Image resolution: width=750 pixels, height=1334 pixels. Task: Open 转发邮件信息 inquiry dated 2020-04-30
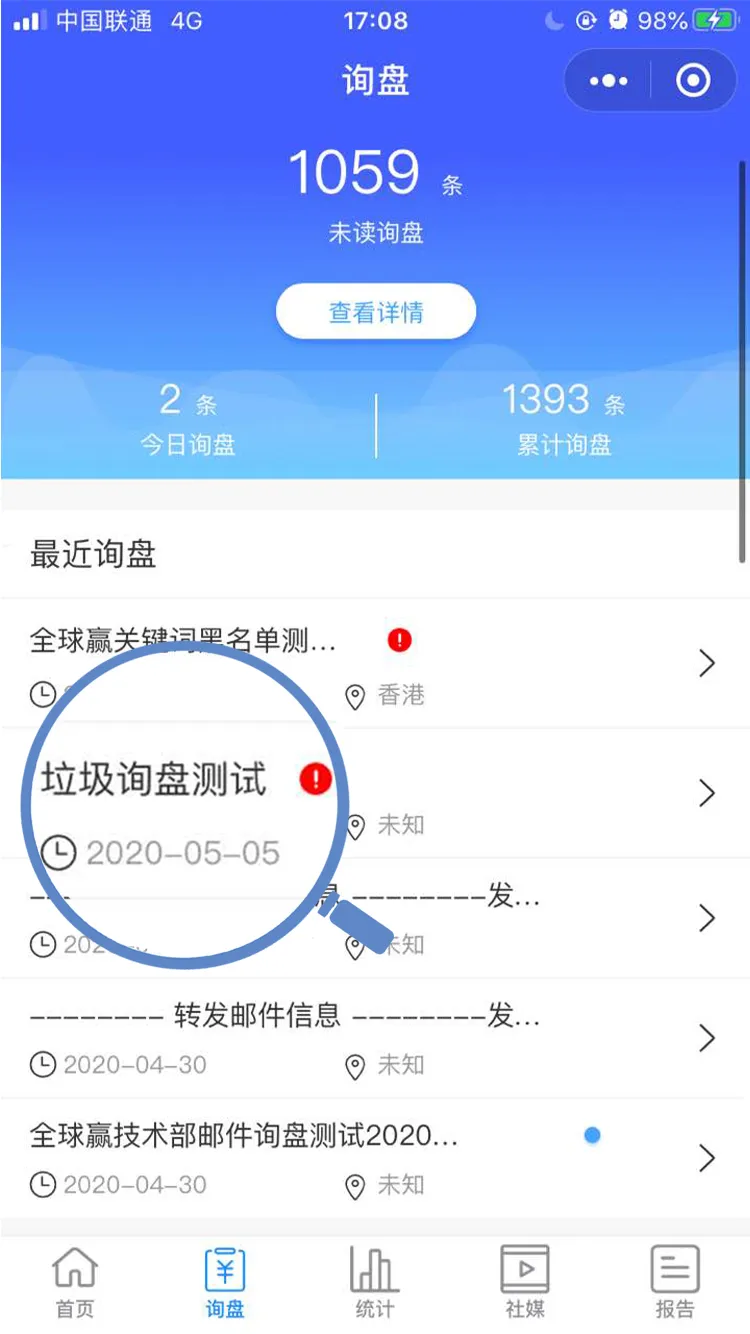tap(375, 1038)
